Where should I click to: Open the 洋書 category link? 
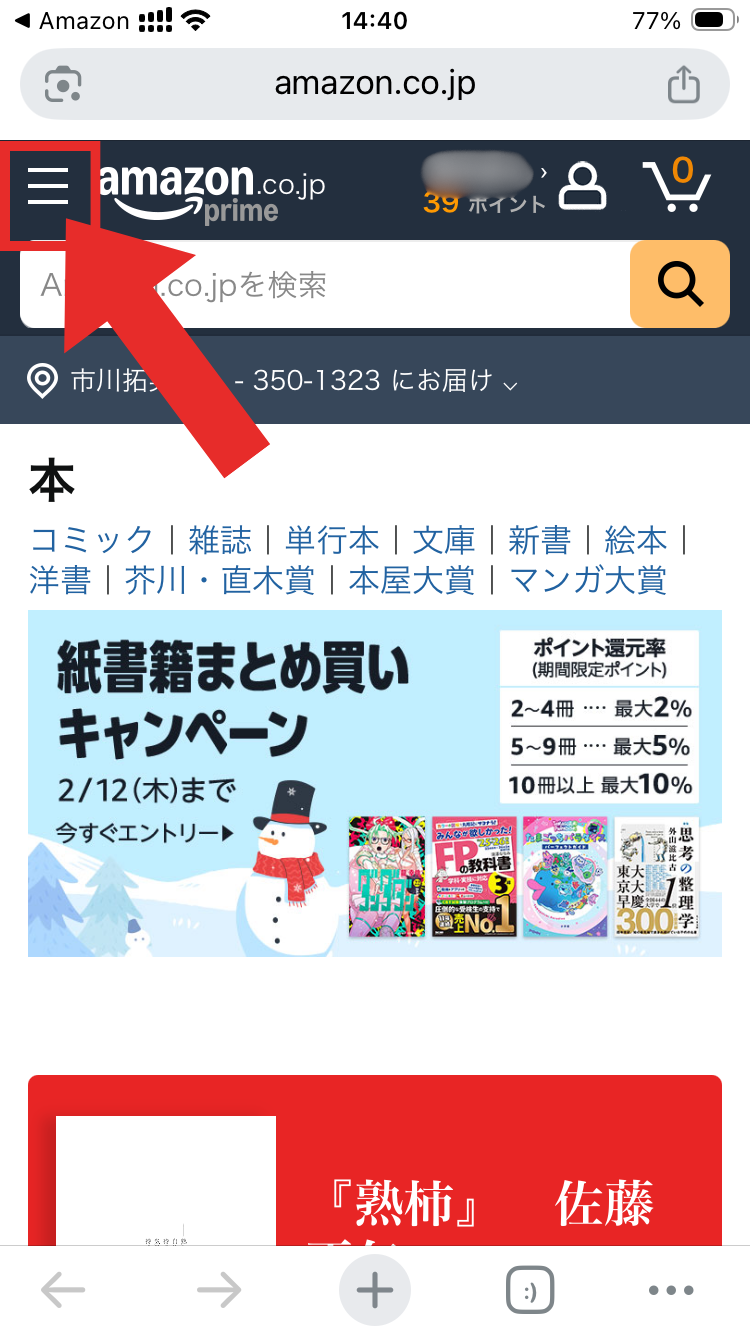[x=60, y=580]
